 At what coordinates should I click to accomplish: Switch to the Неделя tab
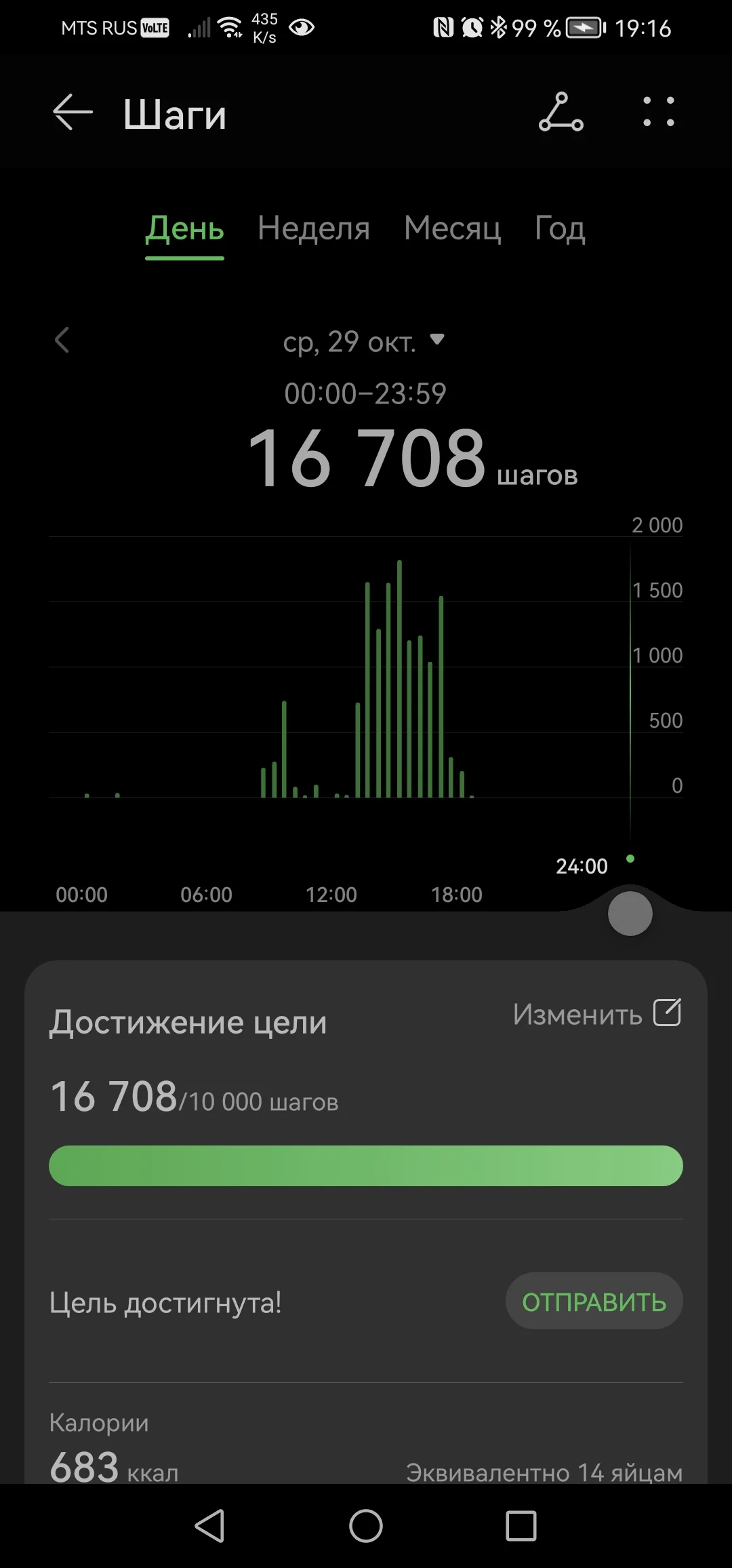(x=314, y=229)
